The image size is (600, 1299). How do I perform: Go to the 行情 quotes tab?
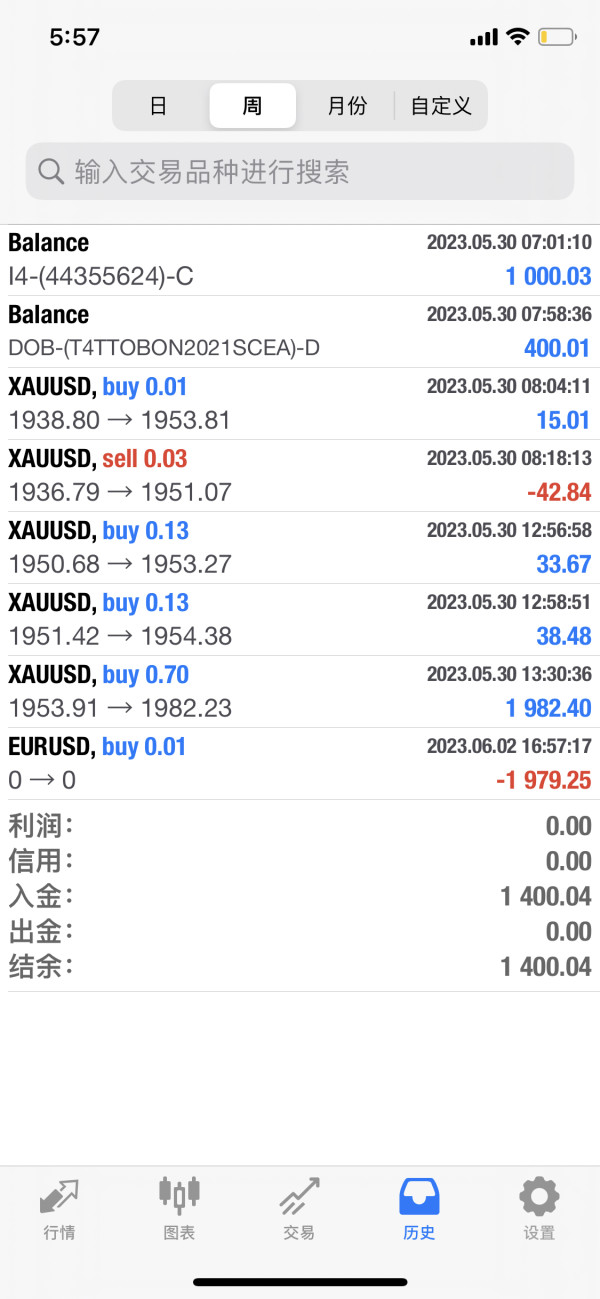pos(59,1208)
